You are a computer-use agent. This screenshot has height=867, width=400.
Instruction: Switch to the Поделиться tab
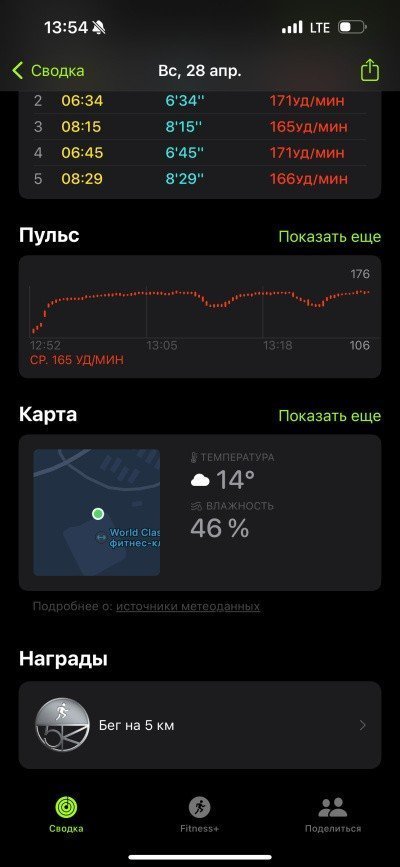click(333, 814)
